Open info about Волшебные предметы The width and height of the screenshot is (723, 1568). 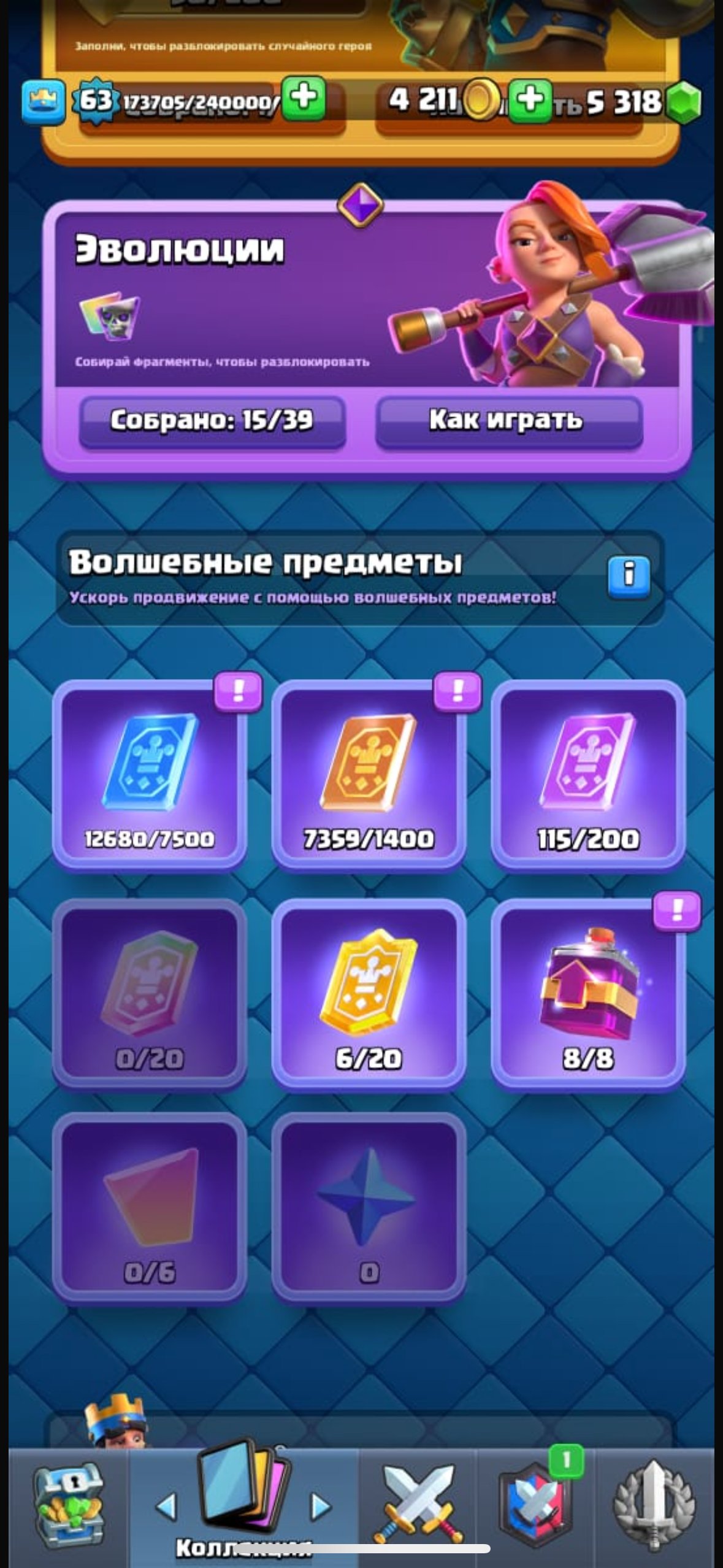(x=628, y=576)
